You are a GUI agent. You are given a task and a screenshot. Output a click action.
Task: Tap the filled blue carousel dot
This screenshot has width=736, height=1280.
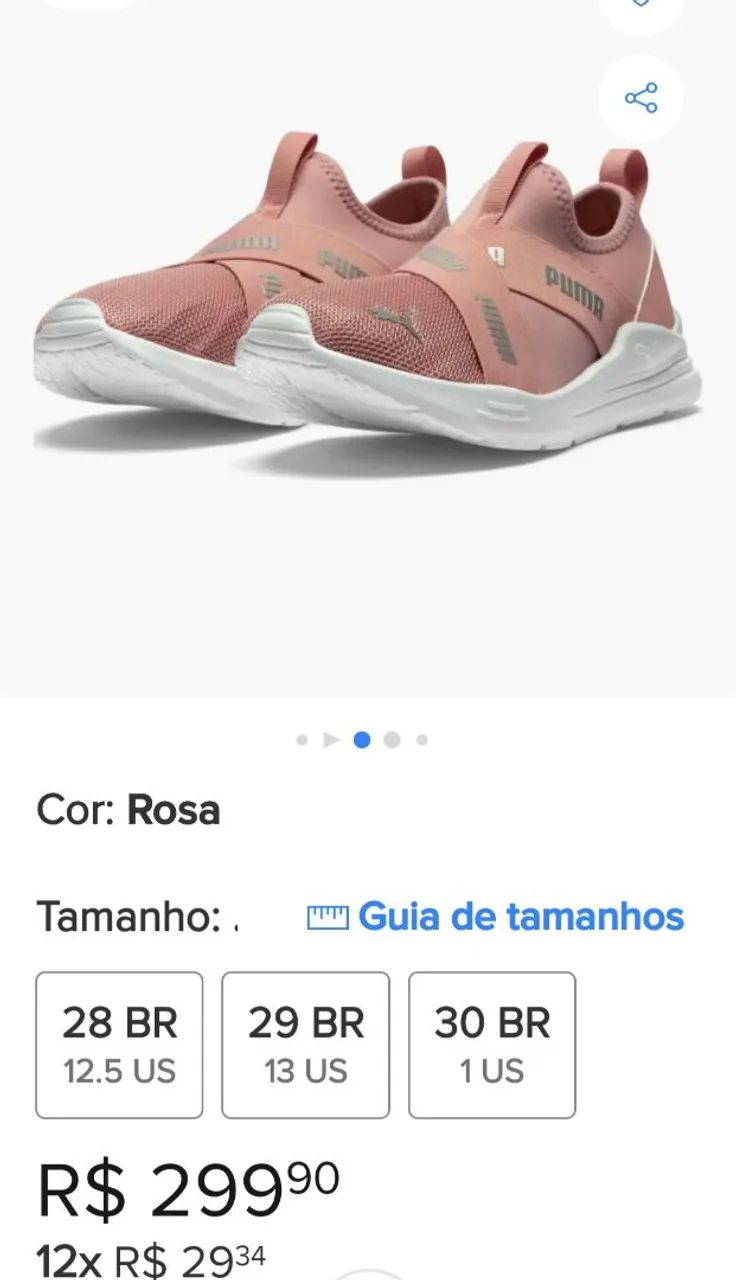click(x=361, y=740)
